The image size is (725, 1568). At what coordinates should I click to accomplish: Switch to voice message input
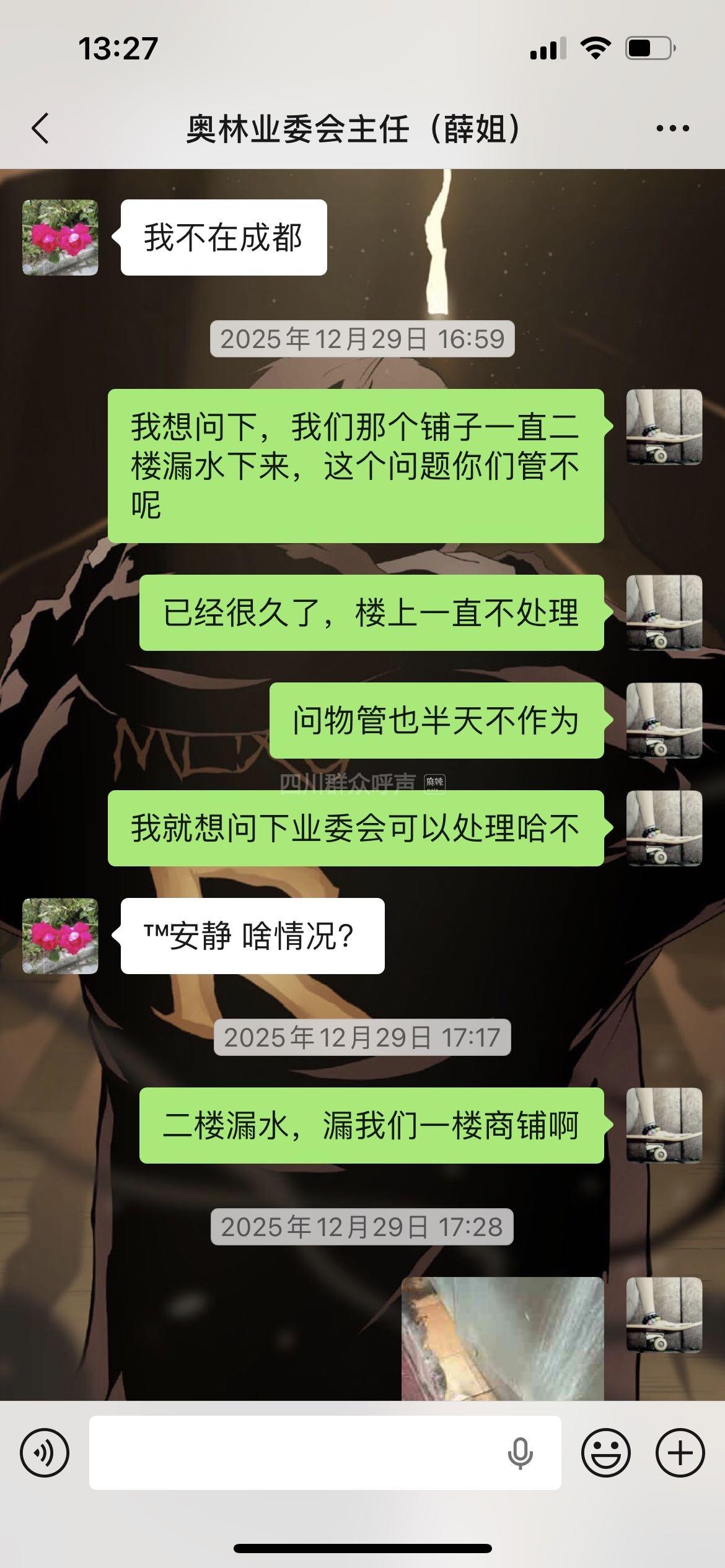(45, 1453)
